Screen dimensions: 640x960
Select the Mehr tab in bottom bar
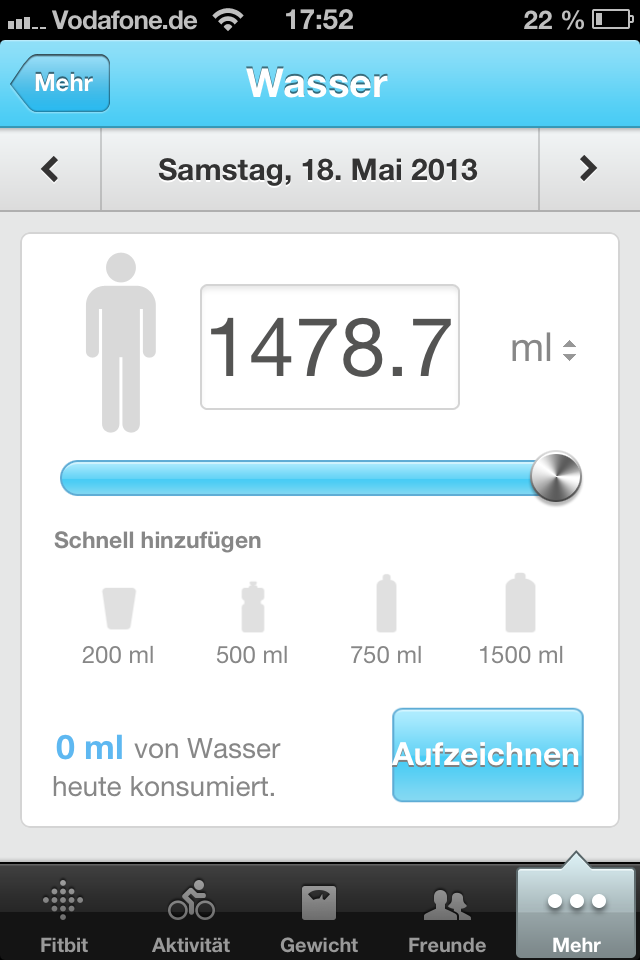(x=575, y=915)
